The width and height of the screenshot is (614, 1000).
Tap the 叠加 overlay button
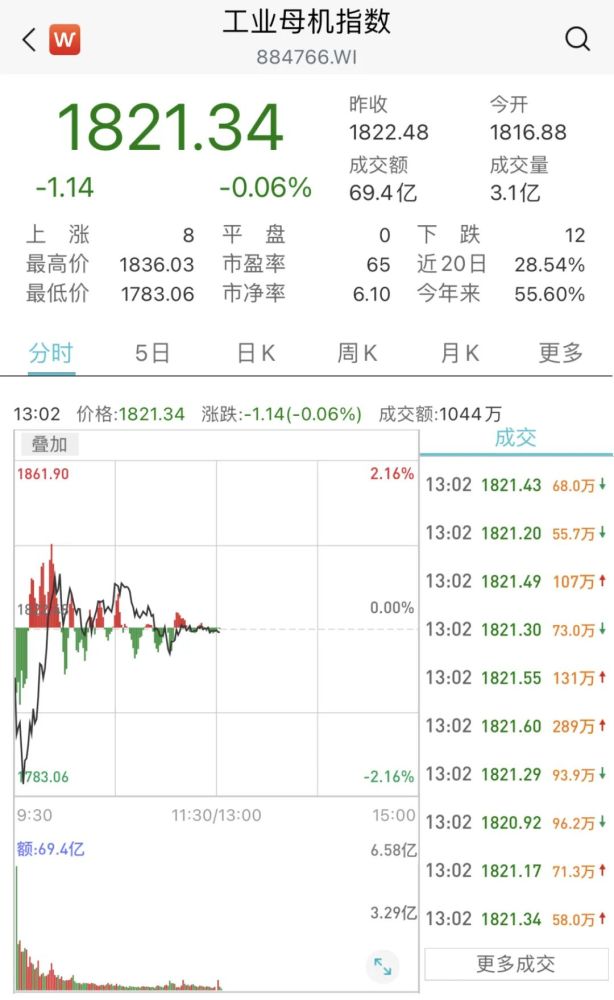click(49, 444)
